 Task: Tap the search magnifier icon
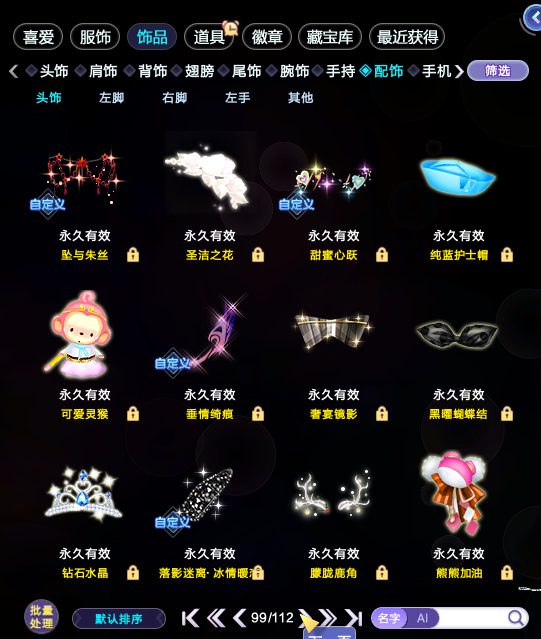516,618
